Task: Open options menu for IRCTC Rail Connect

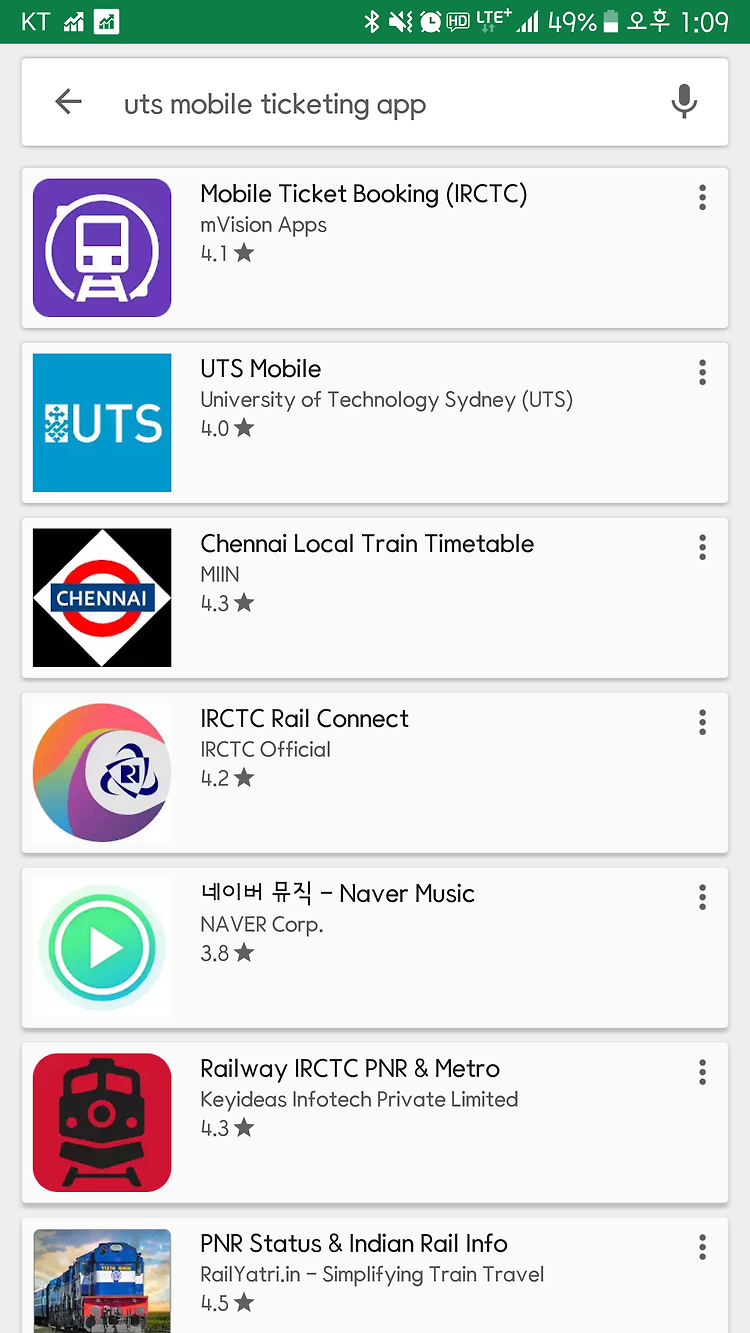Action: click(x=702, y=722)
